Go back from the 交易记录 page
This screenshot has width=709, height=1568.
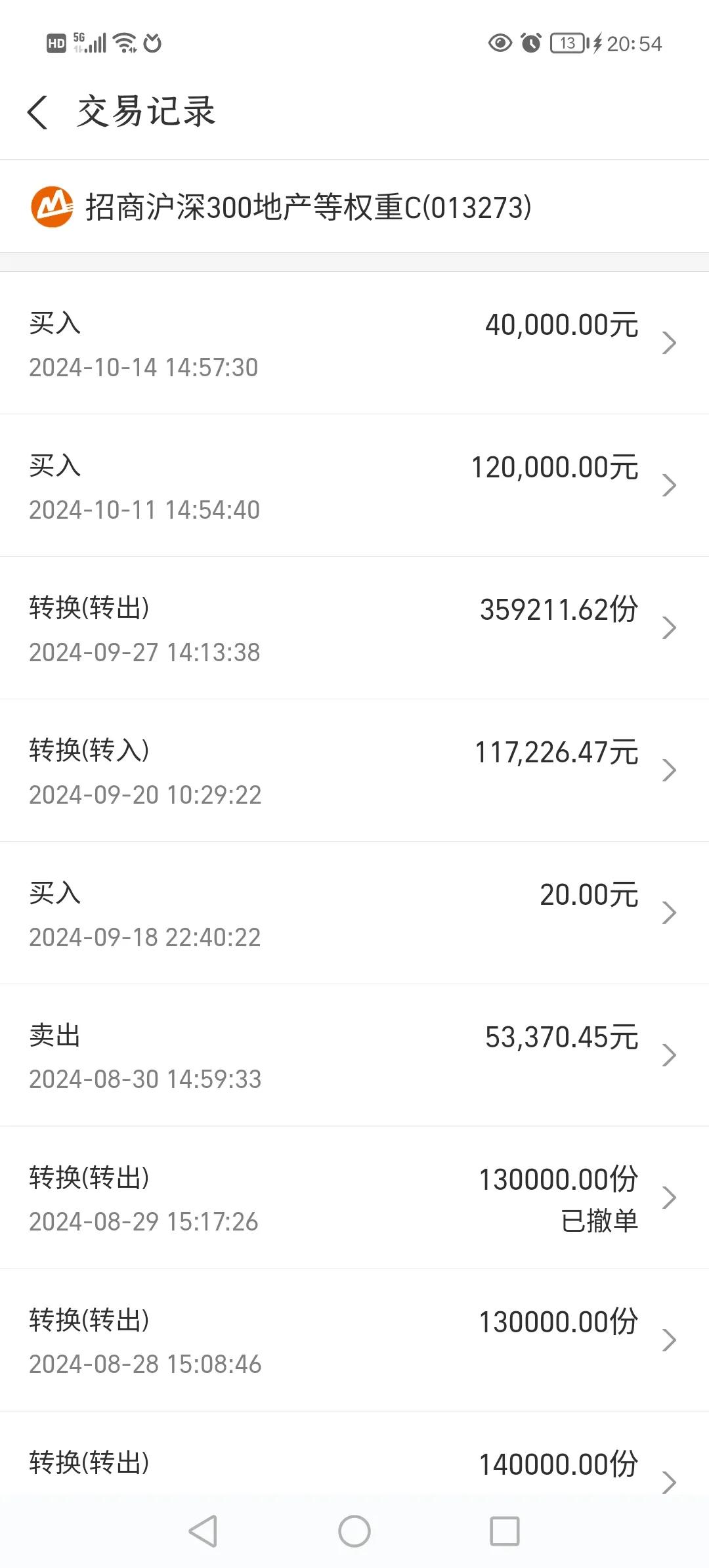(38, 112)
